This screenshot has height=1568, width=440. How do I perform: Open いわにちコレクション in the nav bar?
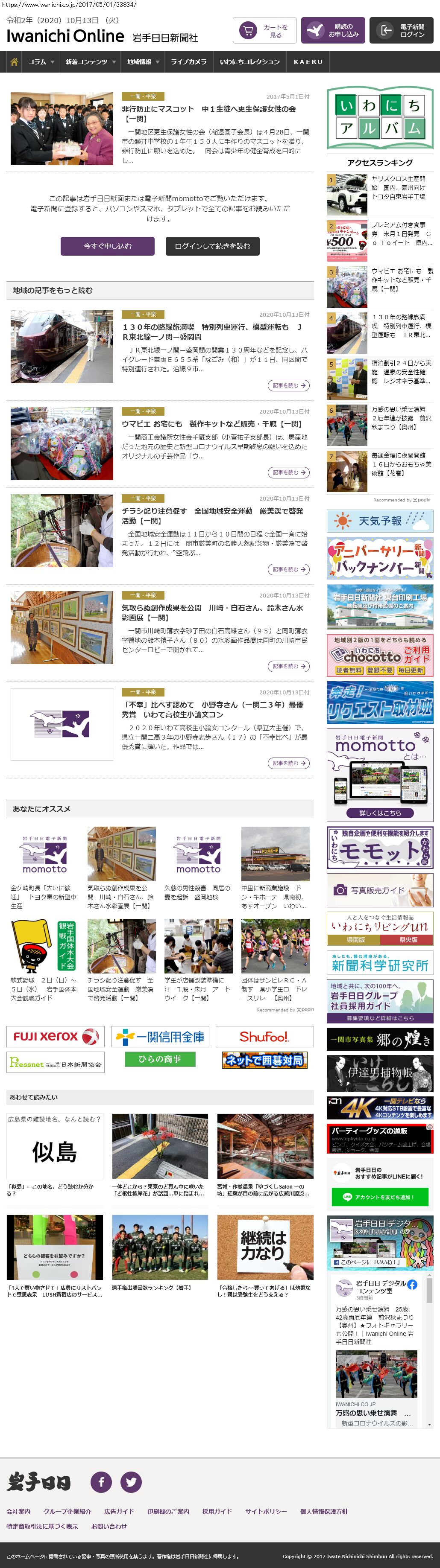click(250, 62)
